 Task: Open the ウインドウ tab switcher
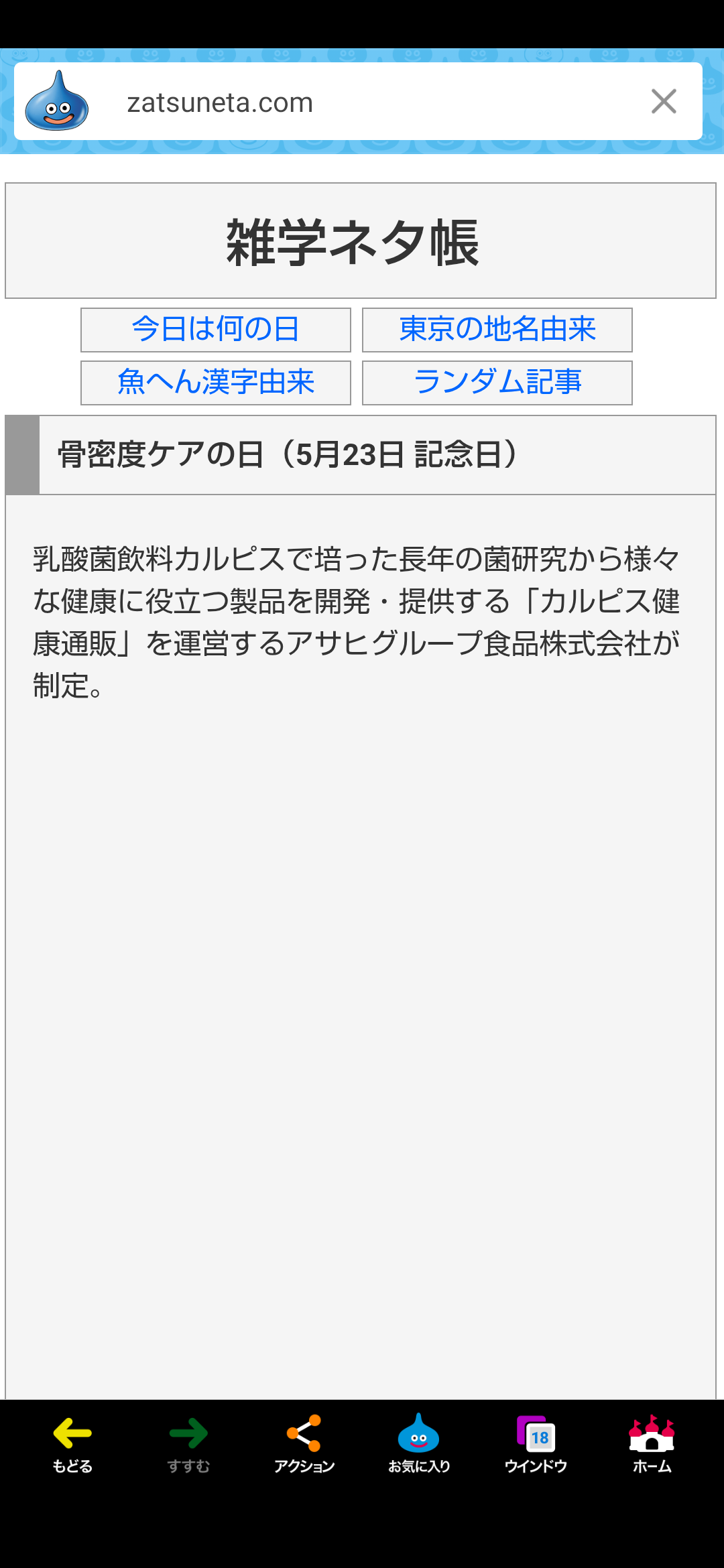tap(536, 1445)
